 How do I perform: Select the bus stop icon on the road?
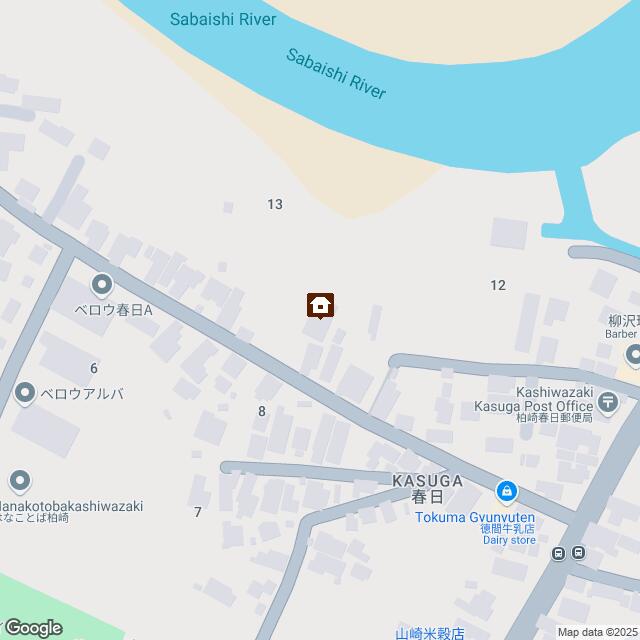[578, 552]
